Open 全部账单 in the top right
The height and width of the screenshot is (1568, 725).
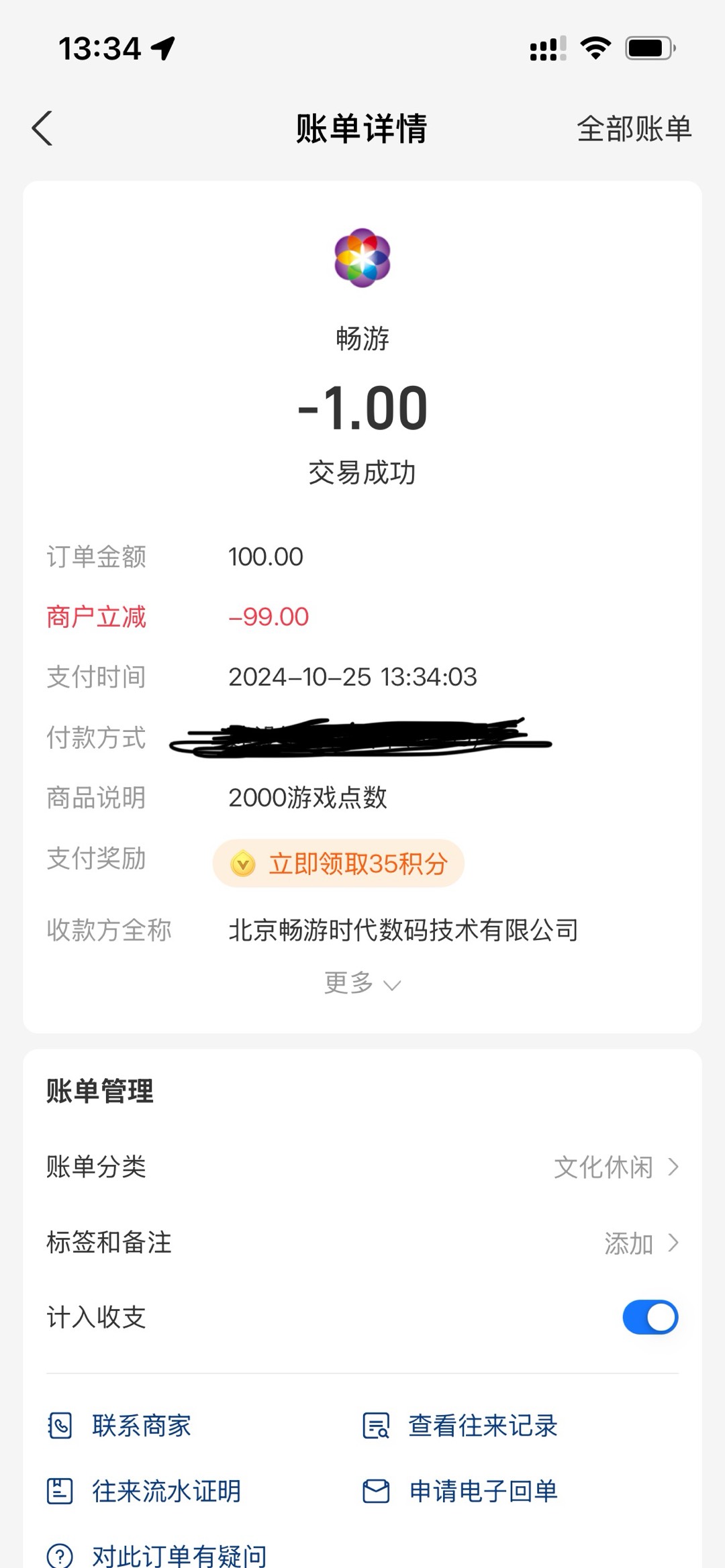634,128
